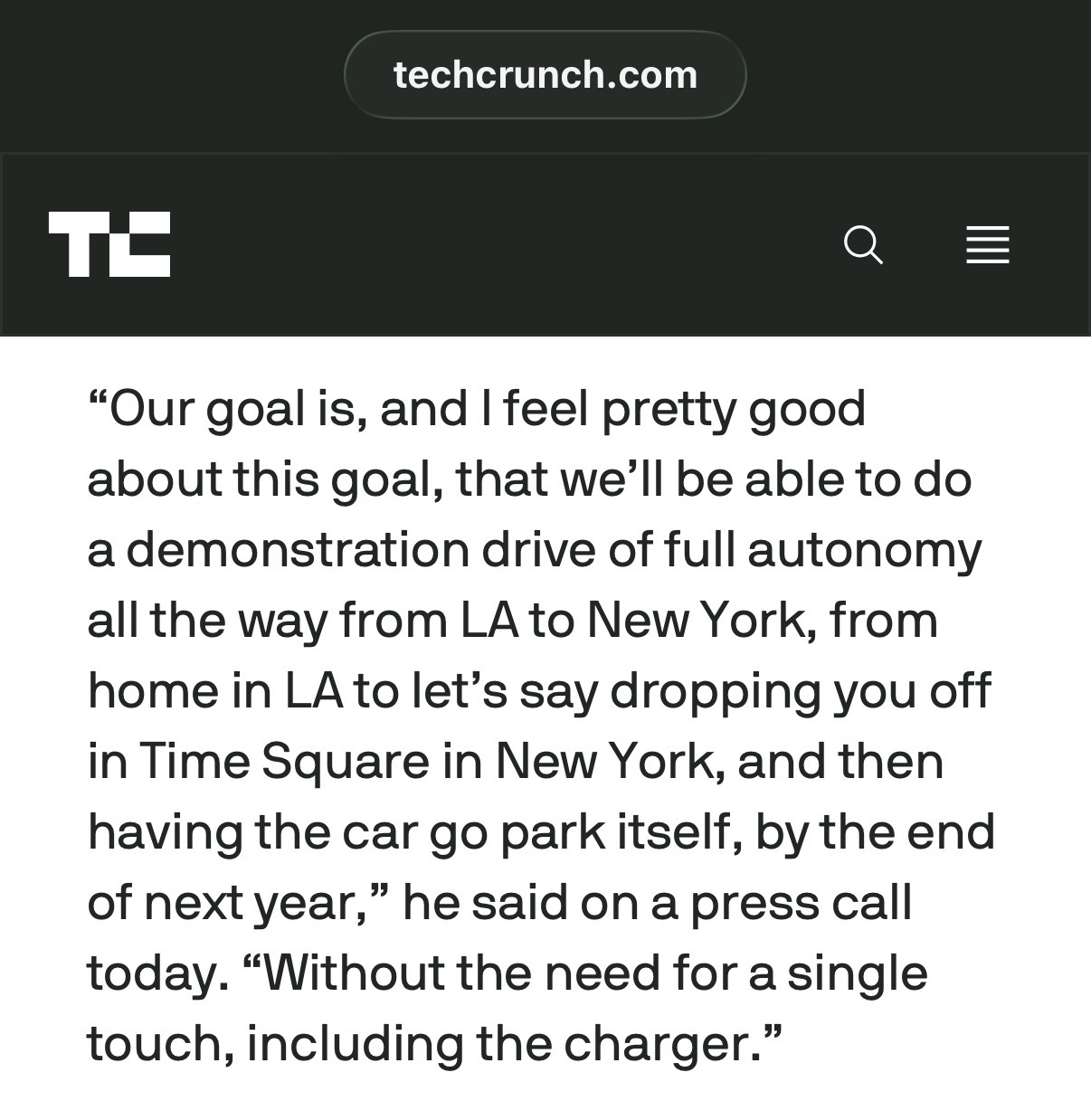1091x1120 pixels.
Task: Open the hamburger menu
Action: (x=987, y=245)
